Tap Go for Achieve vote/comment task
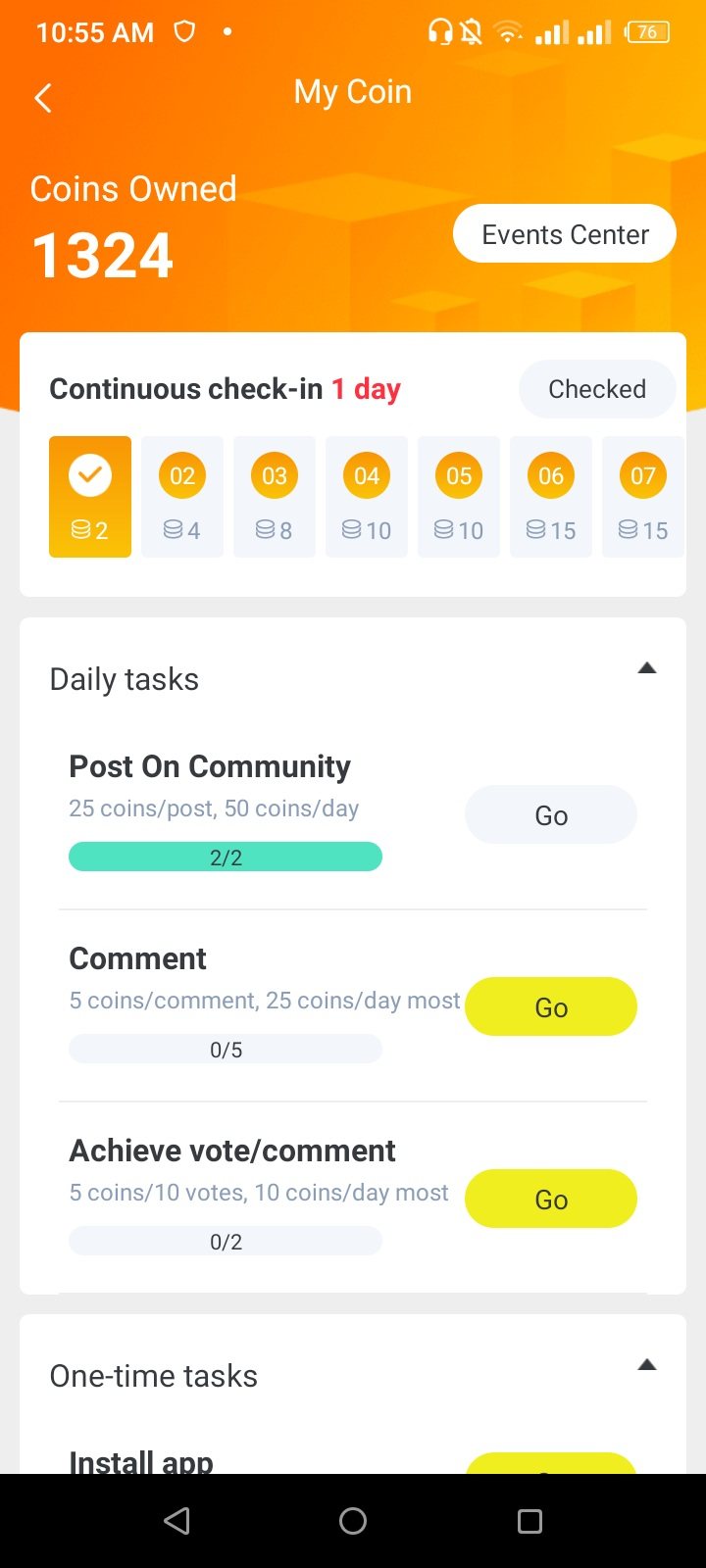This screenshot has height=1568, width=706. (x=551, y=1199)
